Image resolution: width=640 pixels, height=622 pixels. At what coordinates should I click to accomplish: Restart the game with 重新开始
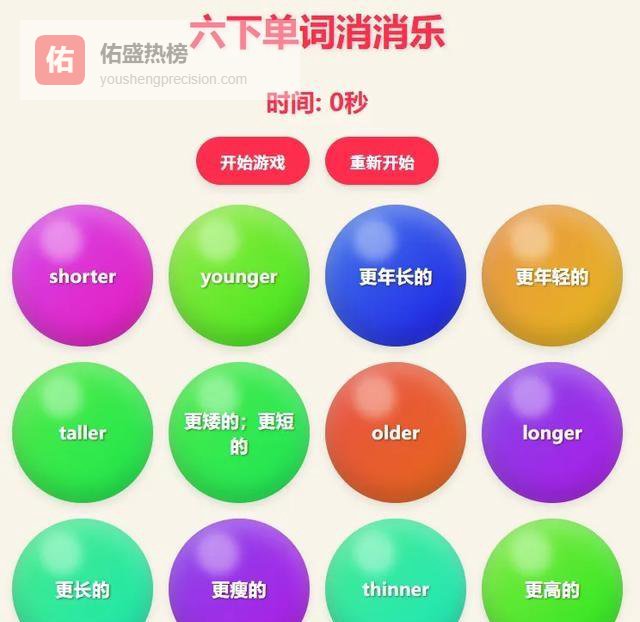click(x=381, y=162)
